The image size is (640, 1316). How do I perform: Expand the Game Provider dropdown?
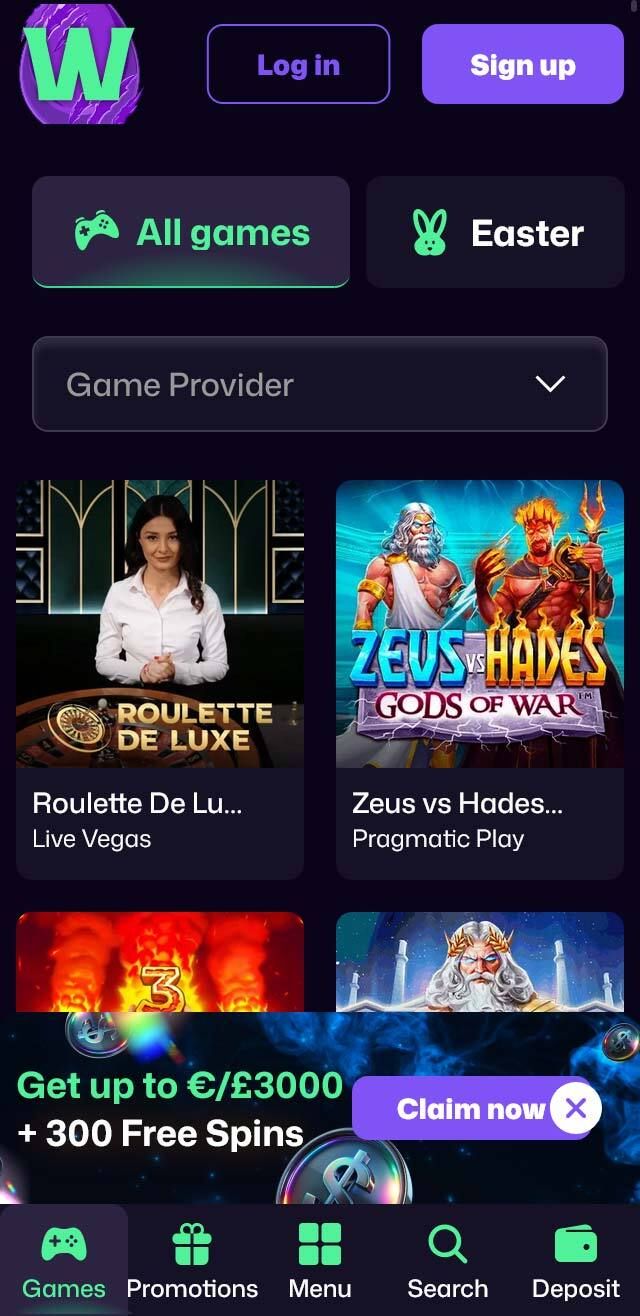[320, 384]
